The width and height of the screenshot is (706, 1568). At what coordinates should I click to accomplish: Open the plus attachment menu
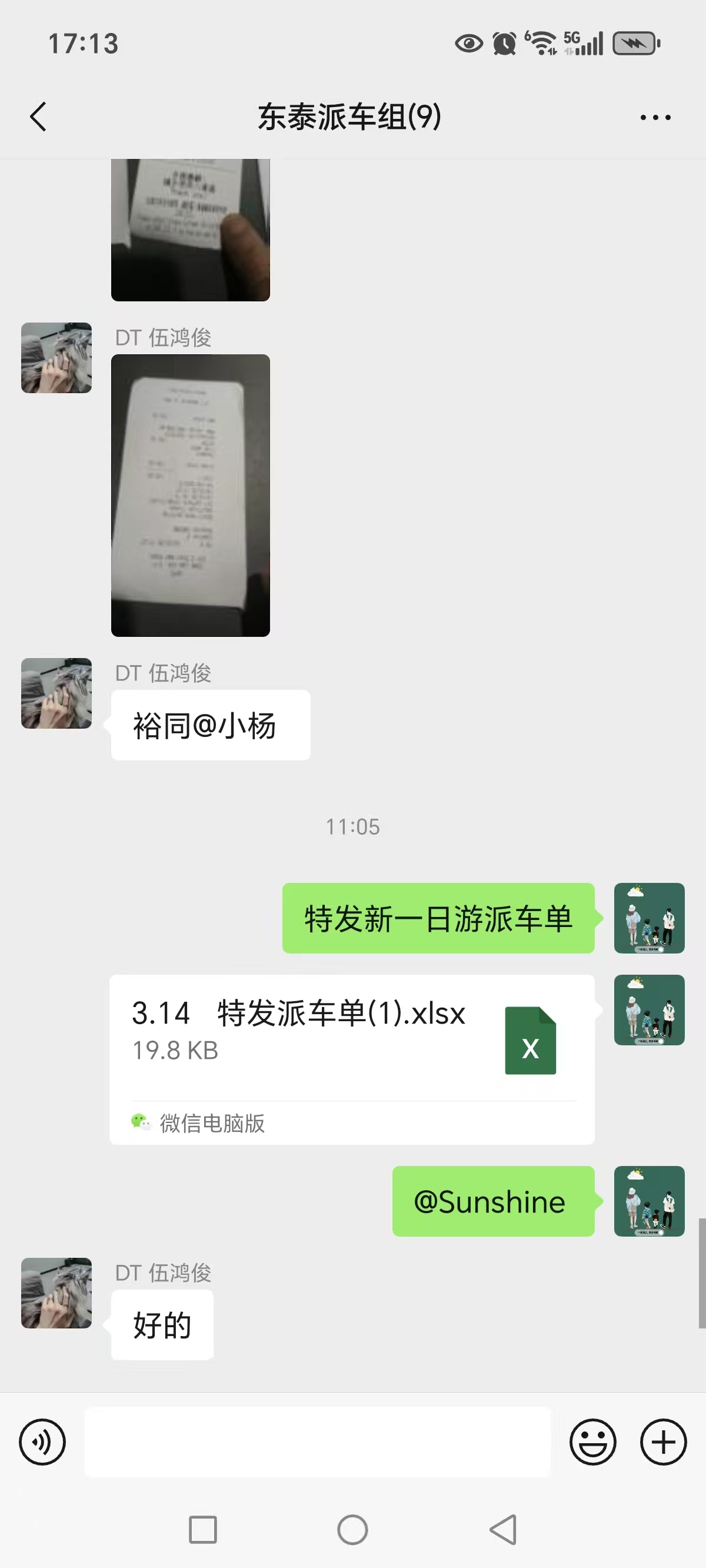coord(664,1441)
